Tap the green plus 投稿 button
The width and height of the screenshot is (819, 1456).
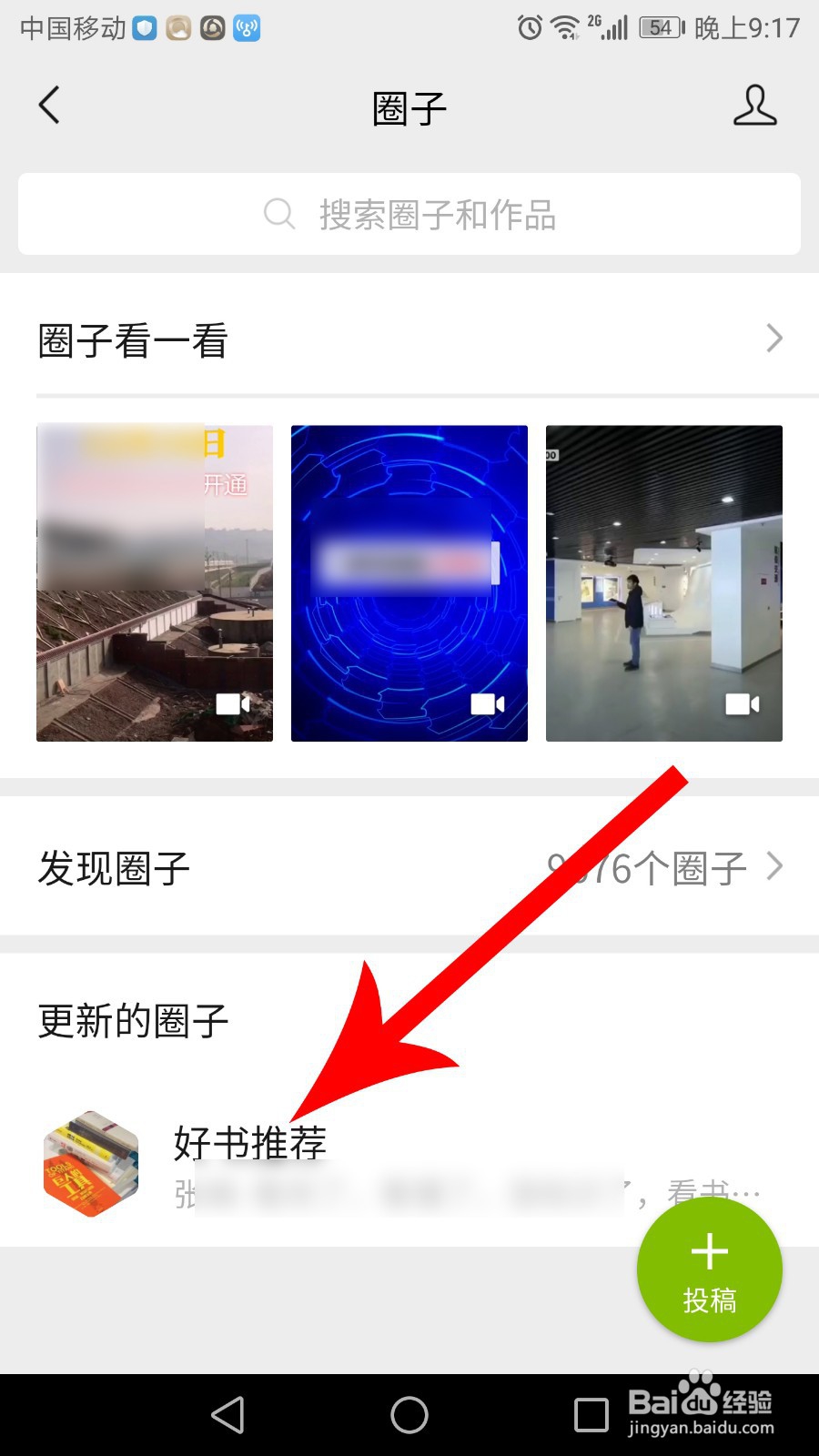(709, 1269)
